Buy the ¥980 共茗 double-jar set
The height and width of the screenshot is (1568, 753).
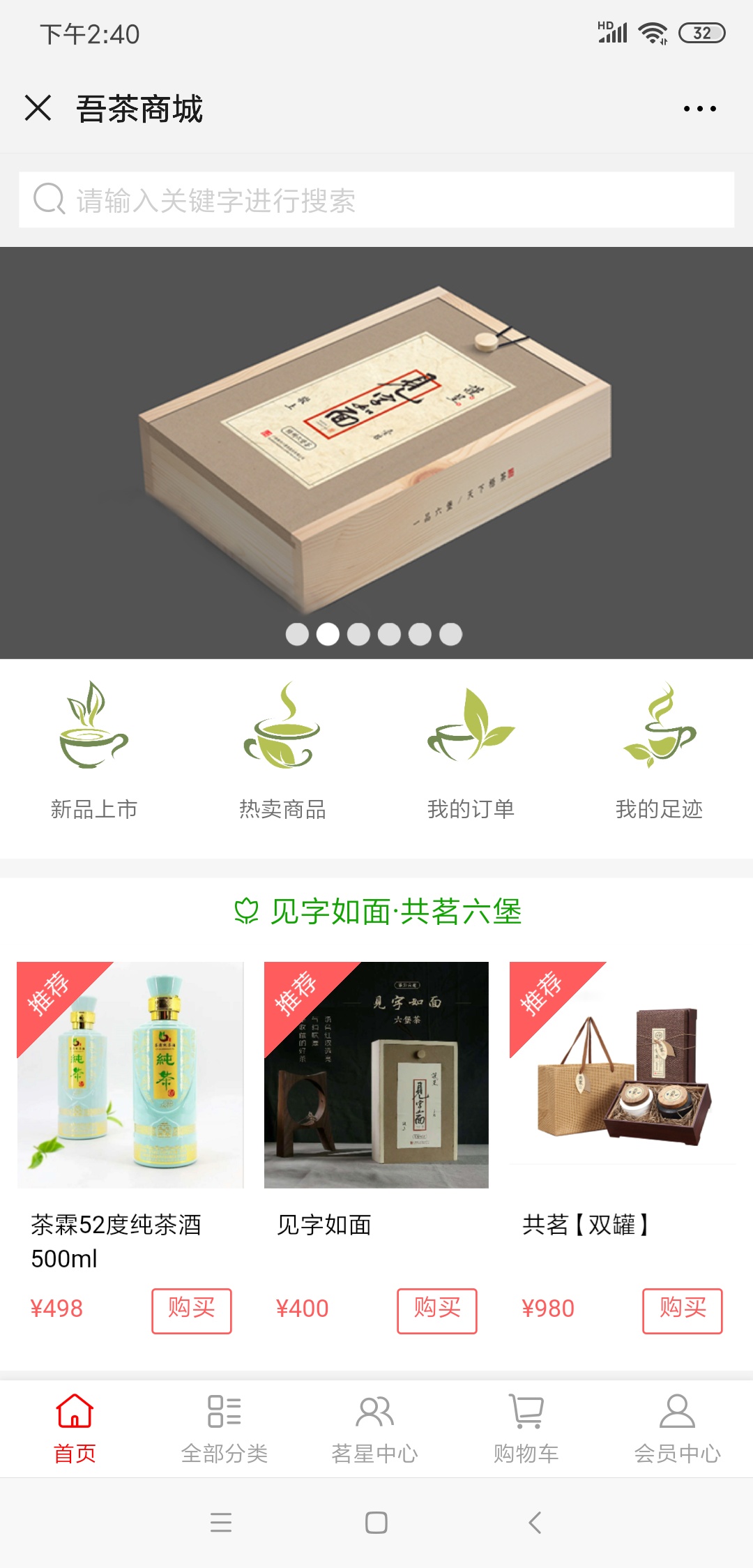(x=683, y=1311)
